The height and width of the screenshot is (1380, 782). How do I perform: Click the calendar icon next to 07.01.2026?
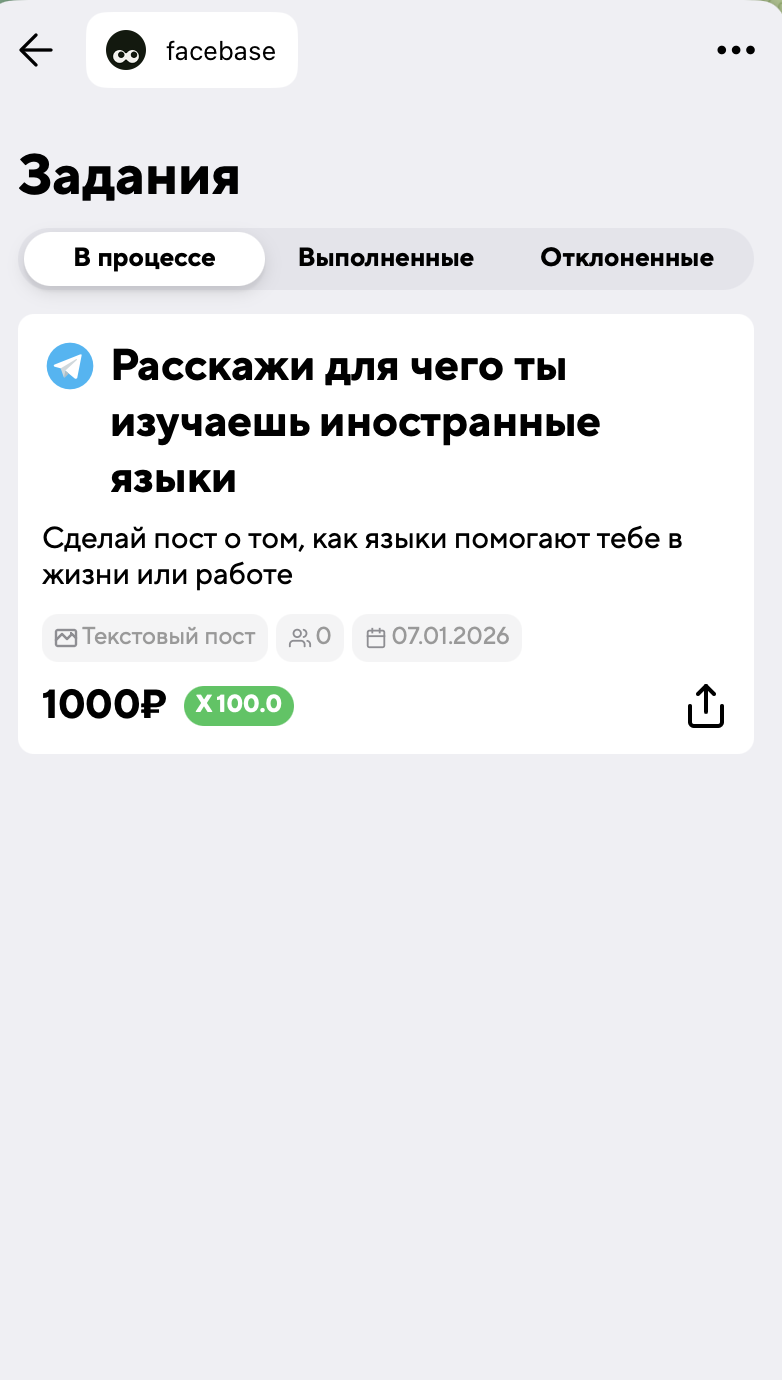pos(377,637)
